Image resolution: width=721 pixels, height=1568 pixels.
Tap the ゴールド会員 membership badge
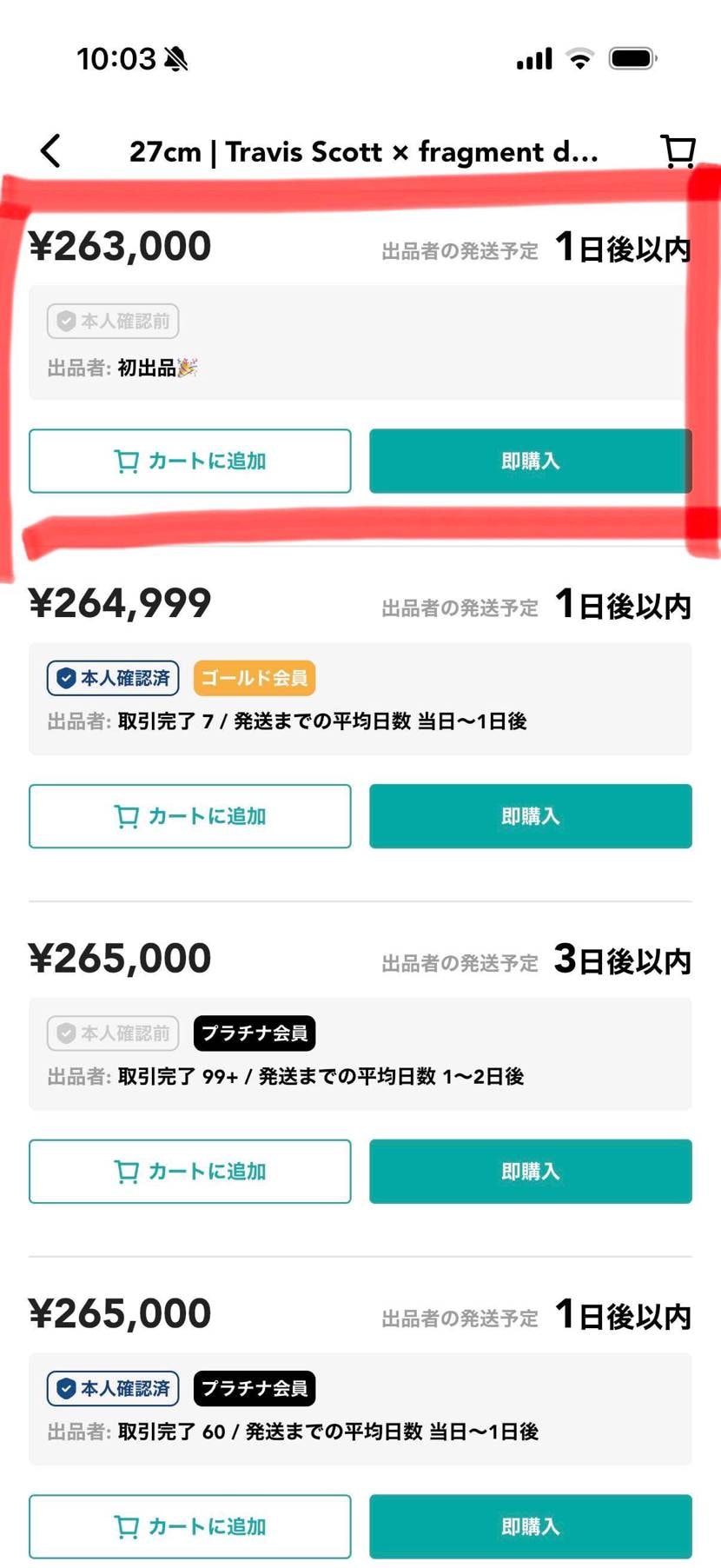pyautogui.click(x=254, y=678)
